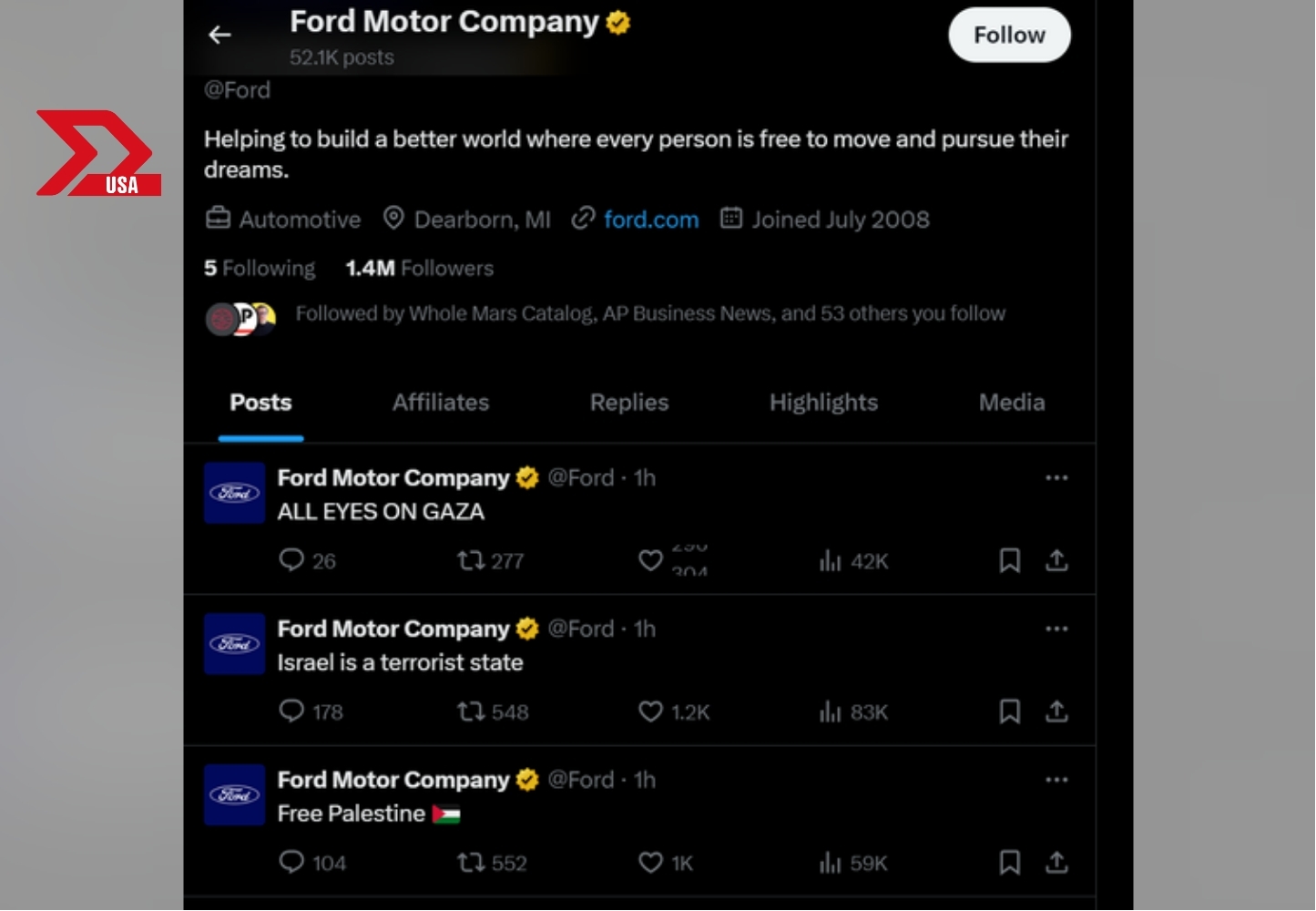View the 5 Following list

(260, 268)
